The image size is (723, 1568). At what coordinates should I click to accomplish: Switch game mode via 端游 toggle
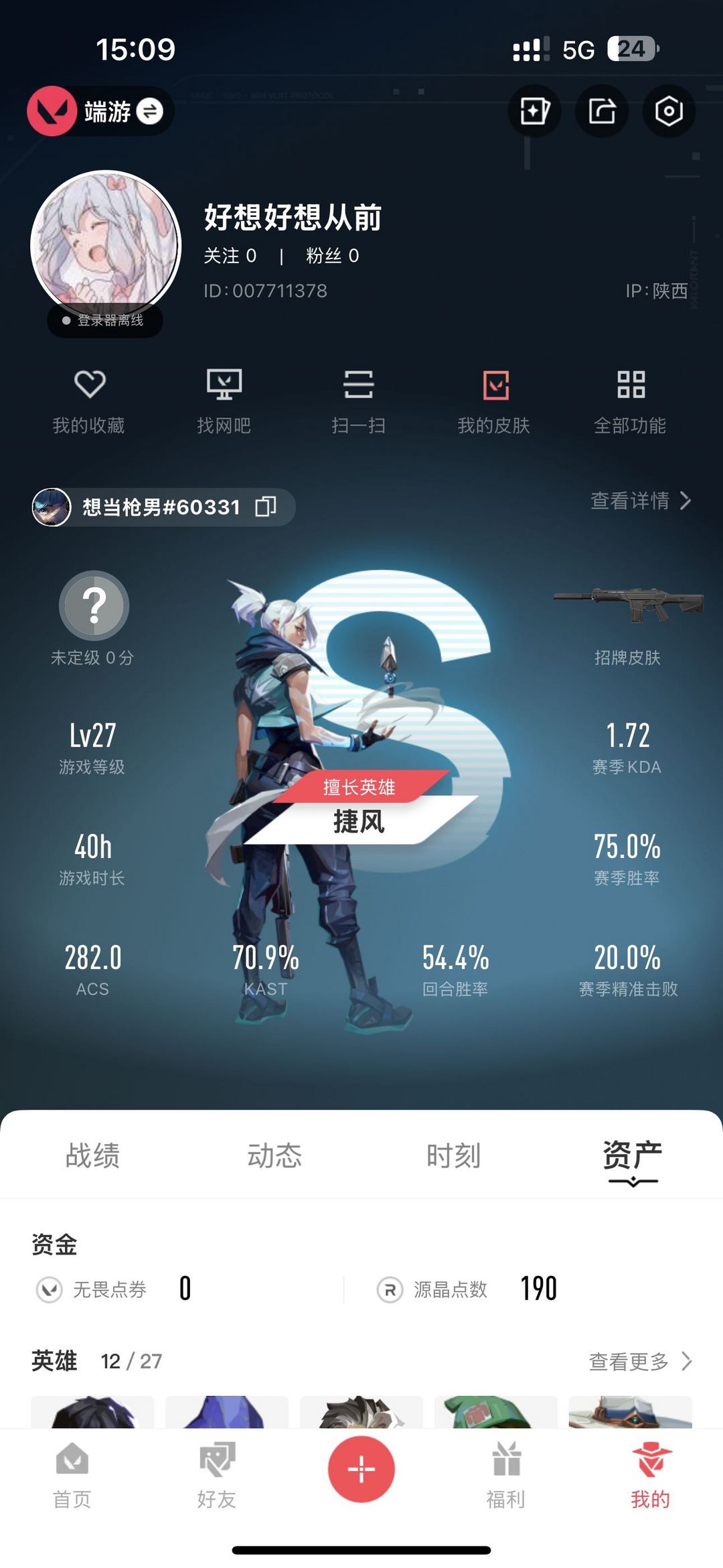(149, 111)
